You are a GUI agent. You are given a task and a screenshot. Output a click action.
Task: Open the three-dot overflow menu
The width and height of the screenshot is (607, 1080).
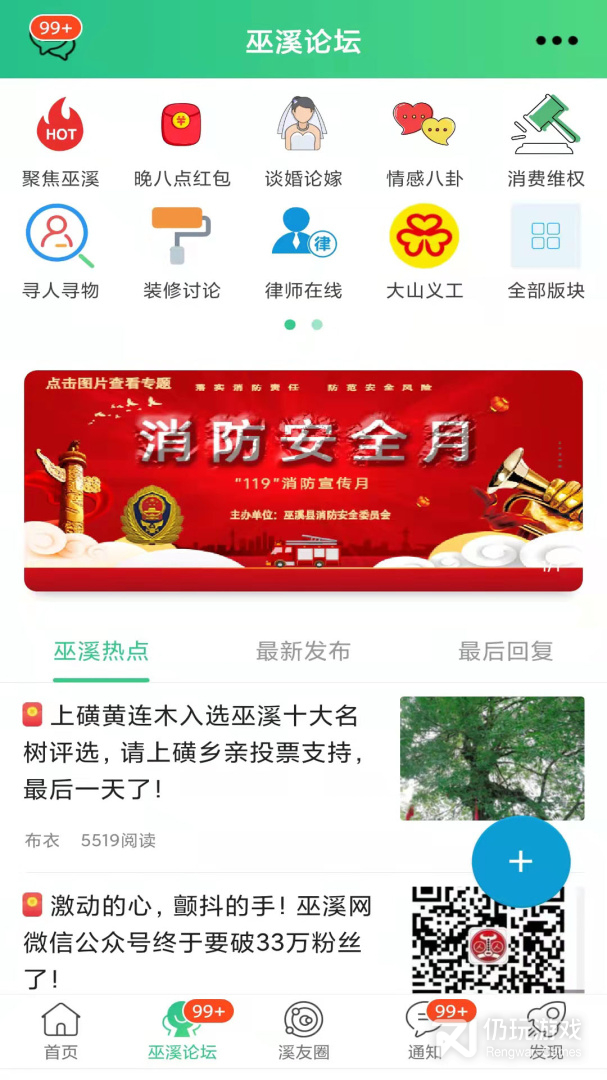point(557,41)
